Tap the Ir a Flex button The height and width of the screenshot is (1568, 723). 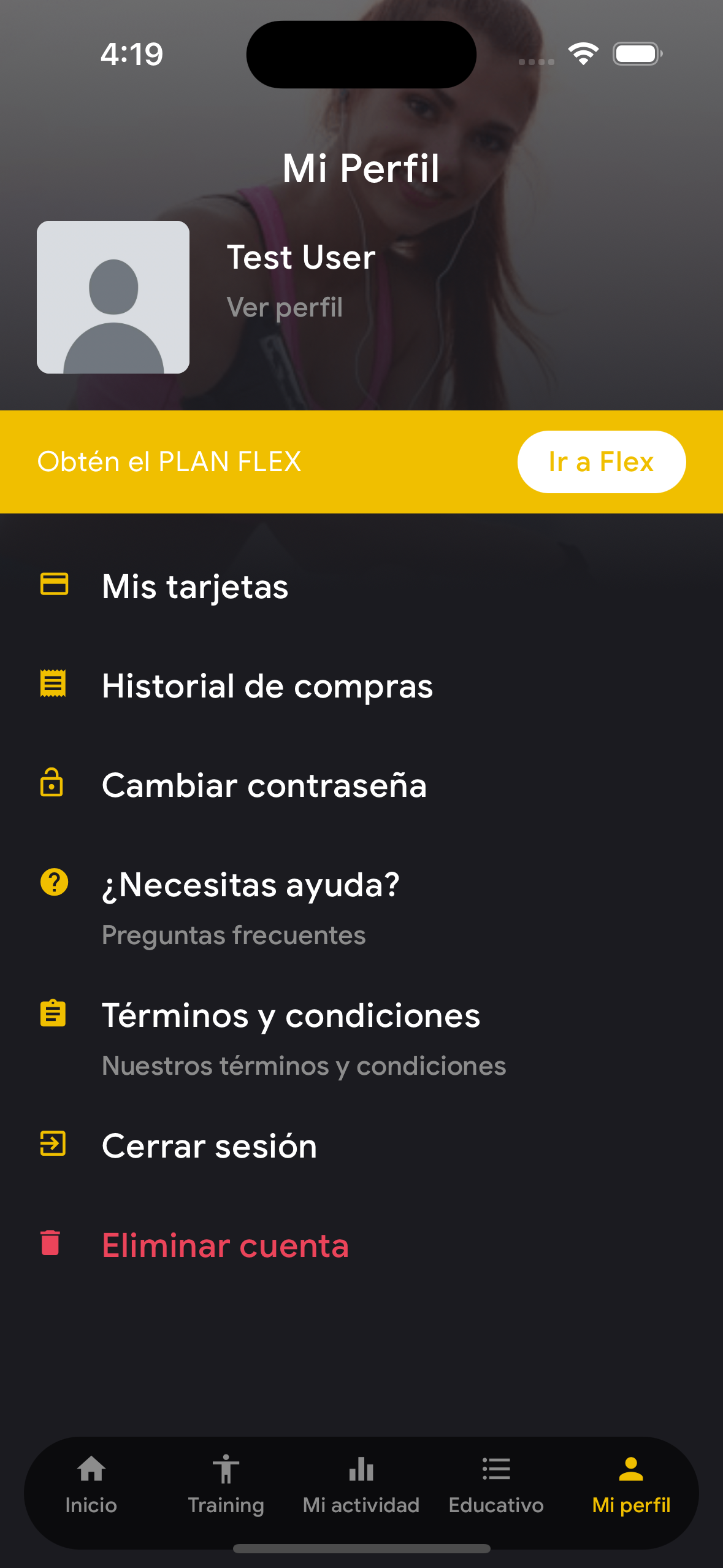(x=601, y=462)
